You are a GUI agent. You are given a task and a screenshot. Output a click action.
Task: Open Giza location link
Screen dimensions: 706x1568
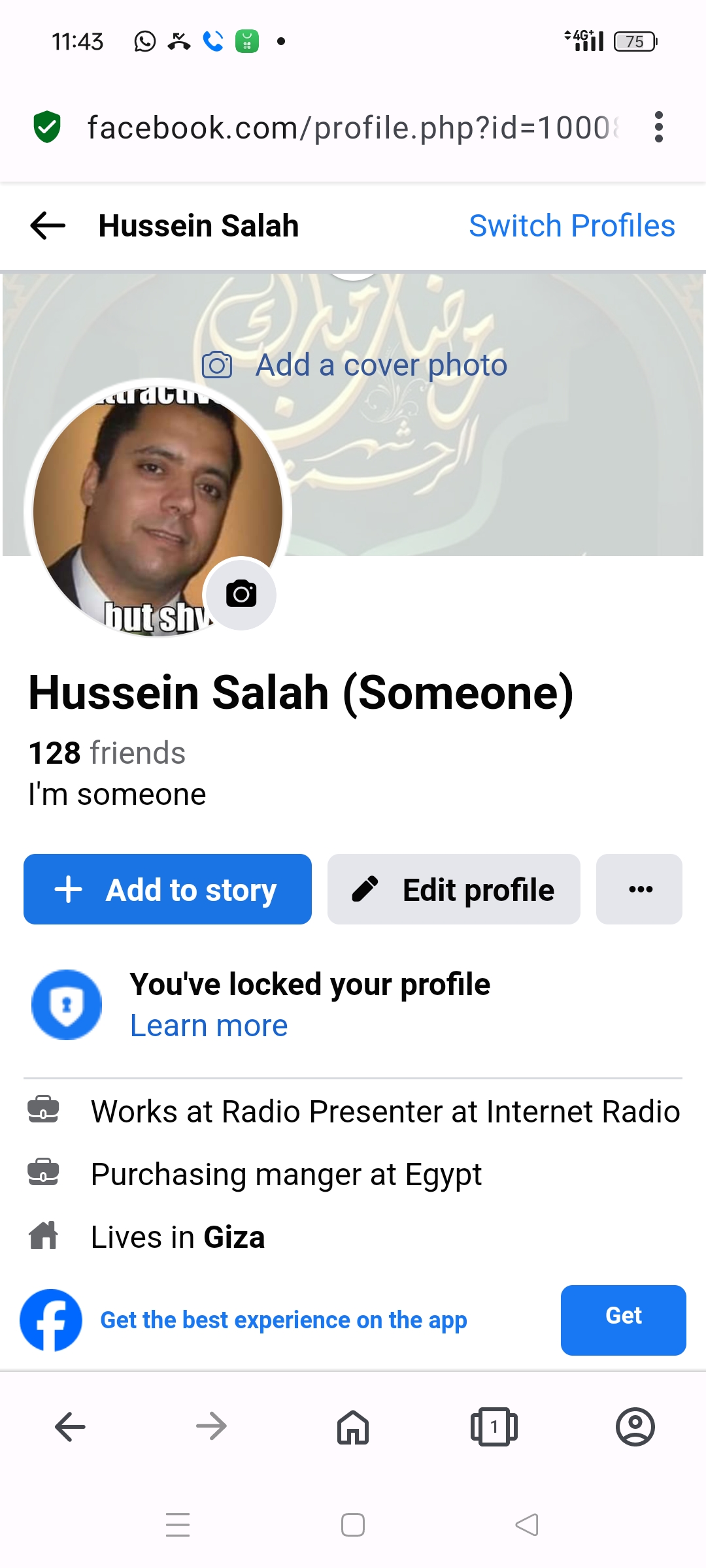click(x=234, y=1237)
